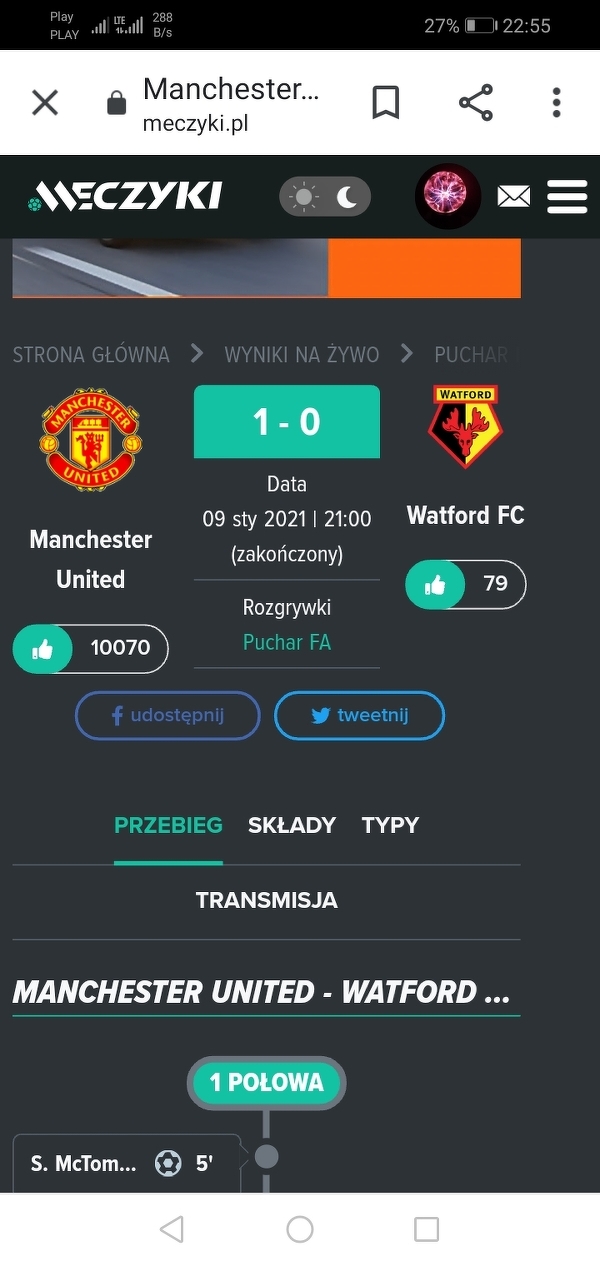Open the user profile avatar
Viewport: 600px width, 1266px height.
(447, 196)
